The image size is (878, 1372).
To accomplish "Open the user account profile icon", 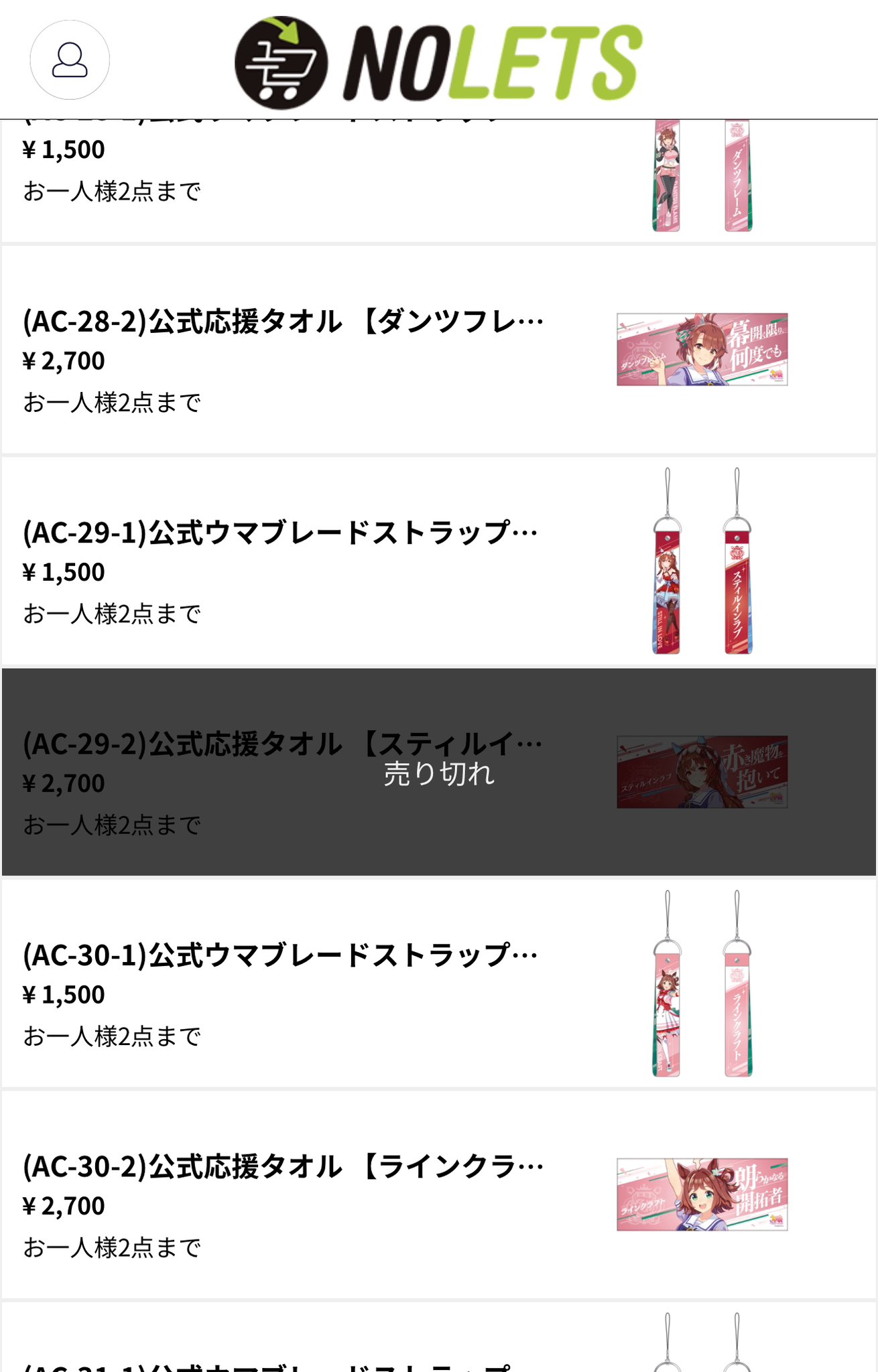I will coord(70,60).
